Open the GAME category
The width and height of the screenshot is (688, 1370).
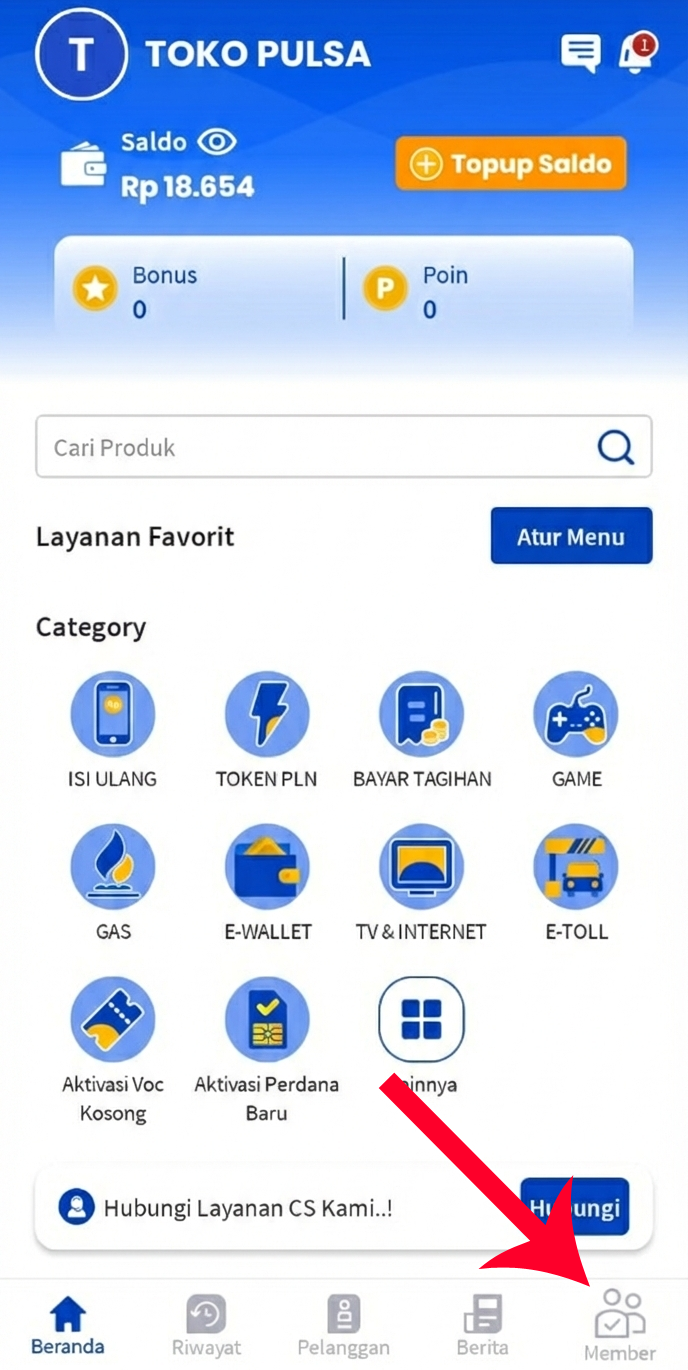pyautogui.click(x=576, y=714)
